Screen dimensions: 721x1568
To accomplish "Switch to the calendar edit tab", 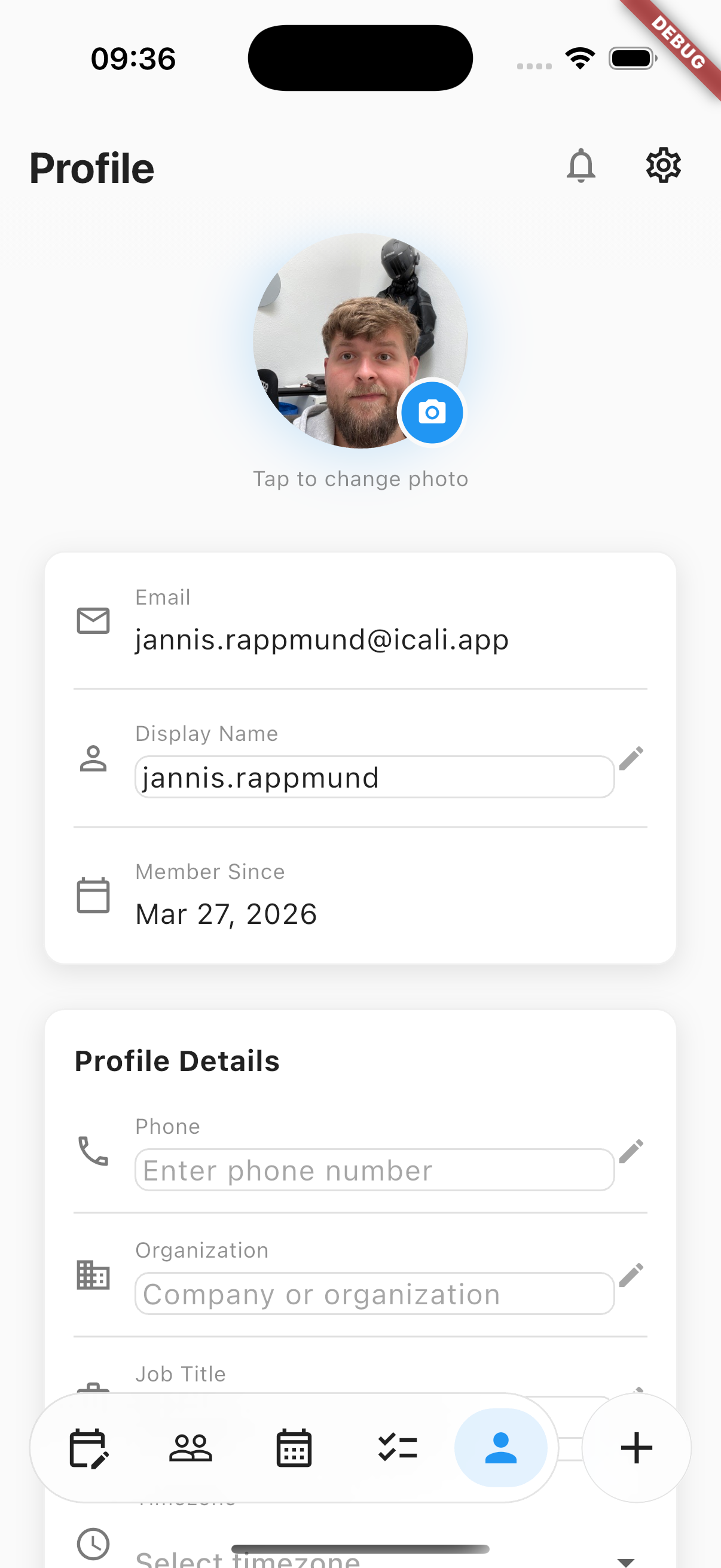I will (x=89, y=1447).
